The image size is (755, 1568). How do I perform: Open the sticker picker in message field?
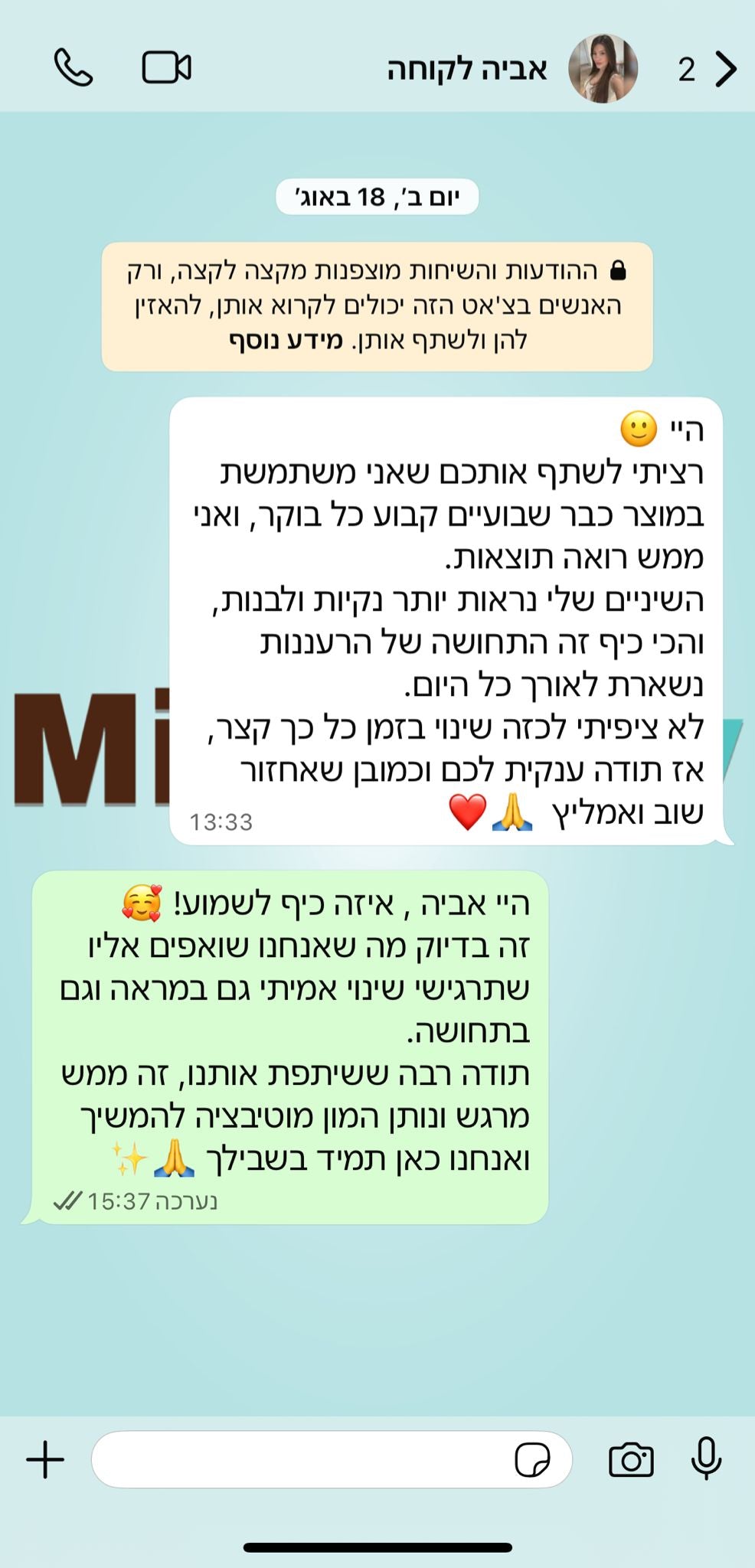[x=532, y=1460]
